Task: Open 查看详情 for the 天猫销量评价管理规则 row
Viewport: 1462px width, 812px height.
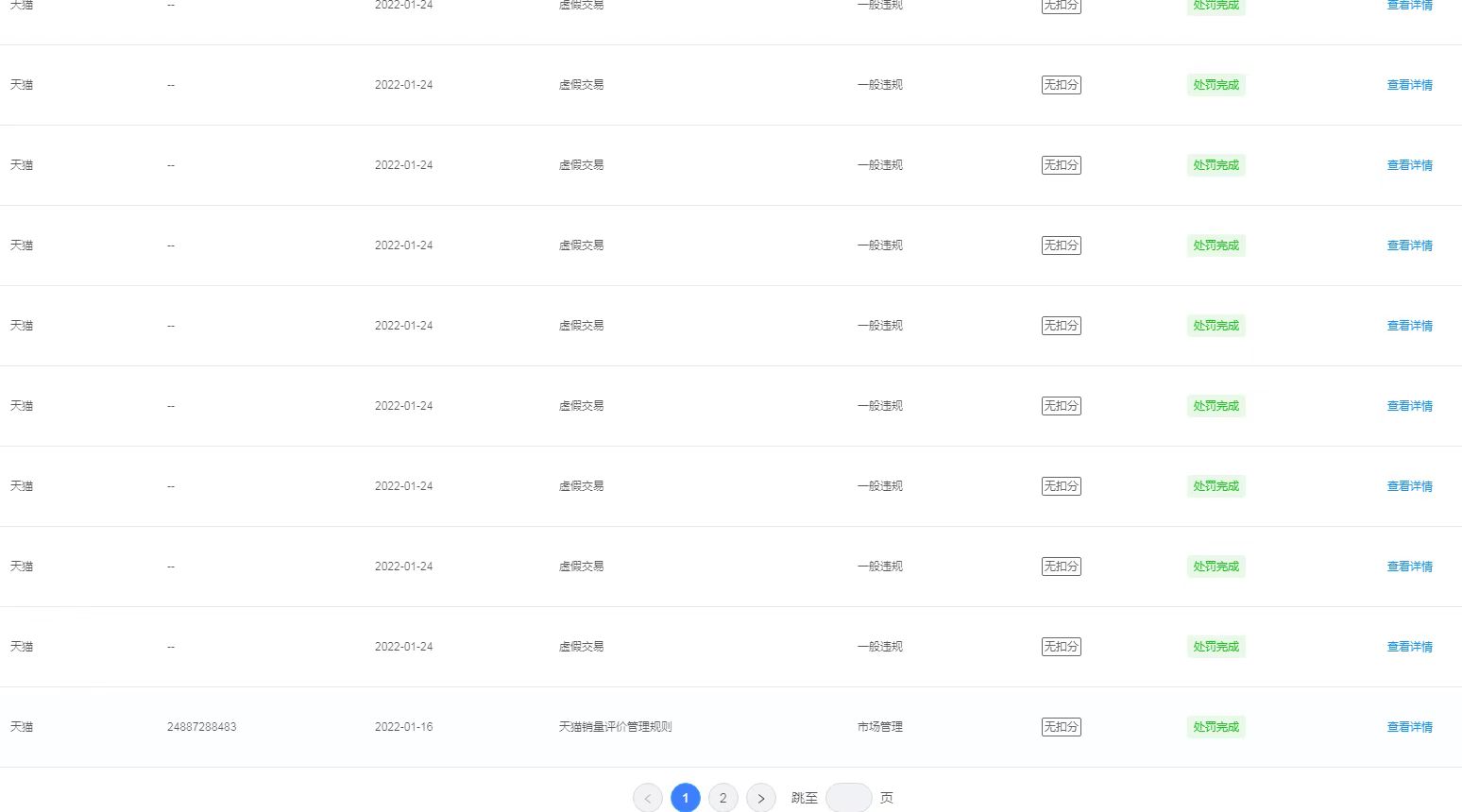Action: point(1409,727)
